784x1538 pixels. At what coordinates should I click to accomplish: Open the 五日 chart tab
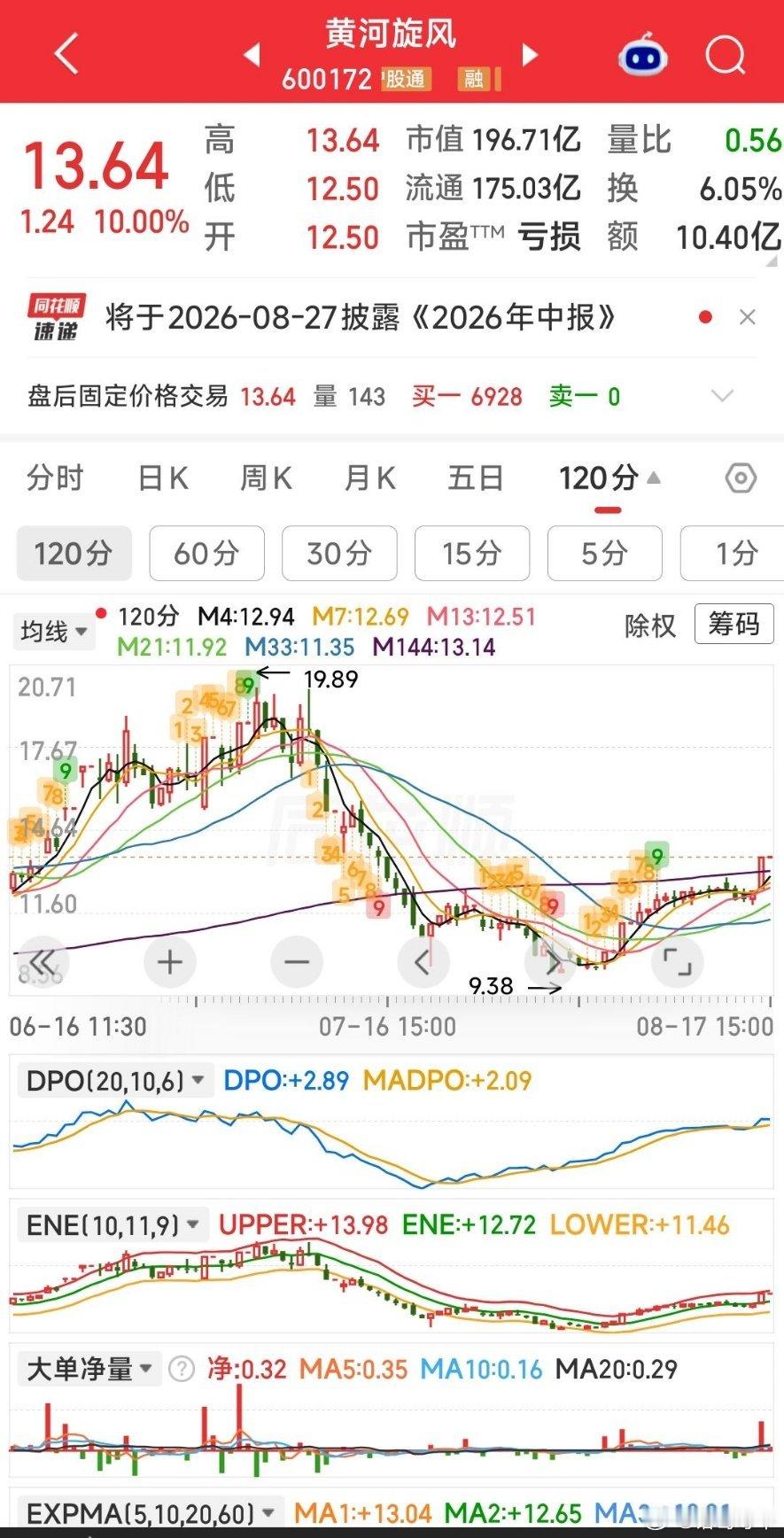pos(476,478)
